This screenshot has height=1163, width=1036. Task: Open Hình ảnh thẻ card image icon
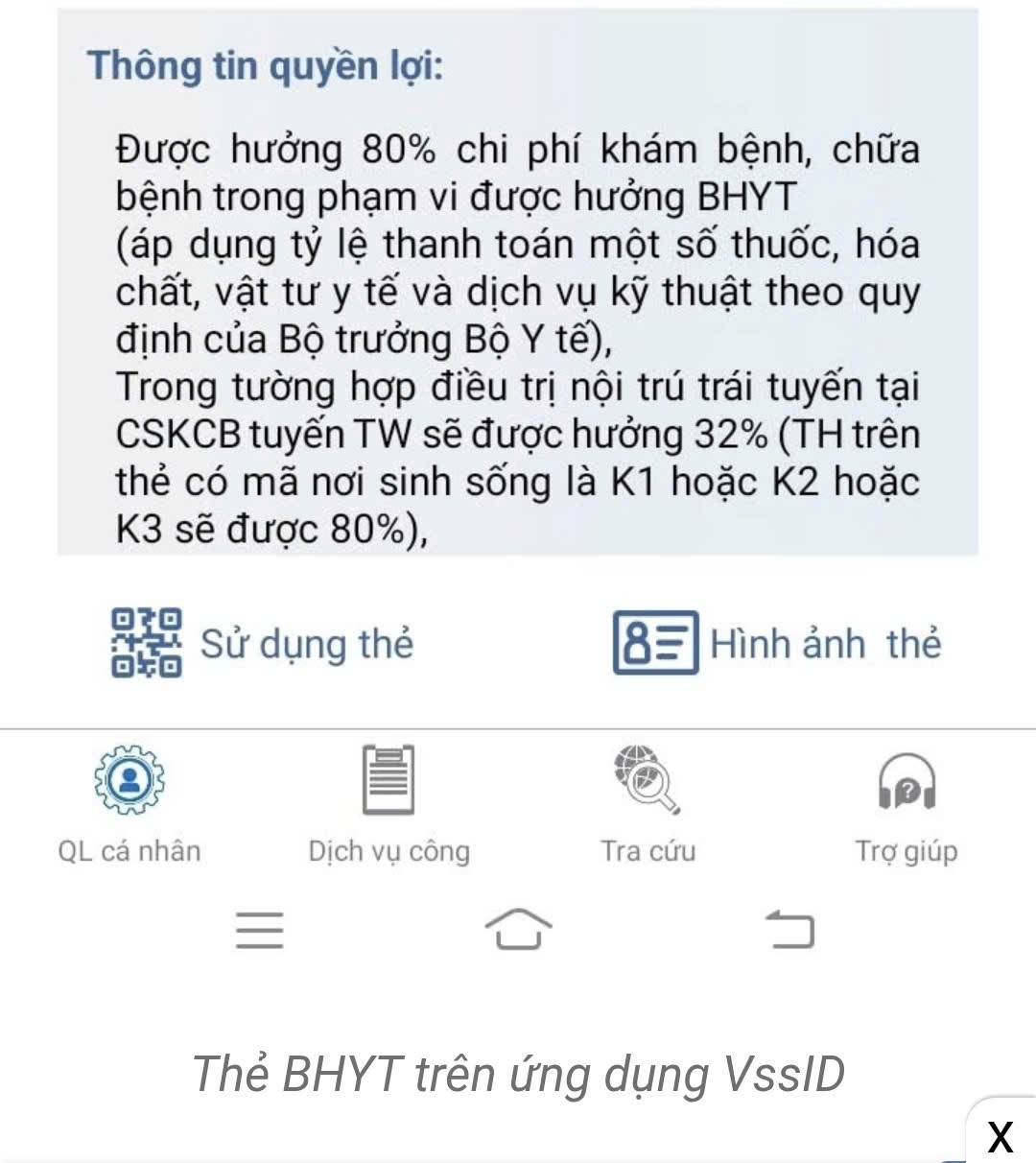pyautogui.click(x=655, y=644)
